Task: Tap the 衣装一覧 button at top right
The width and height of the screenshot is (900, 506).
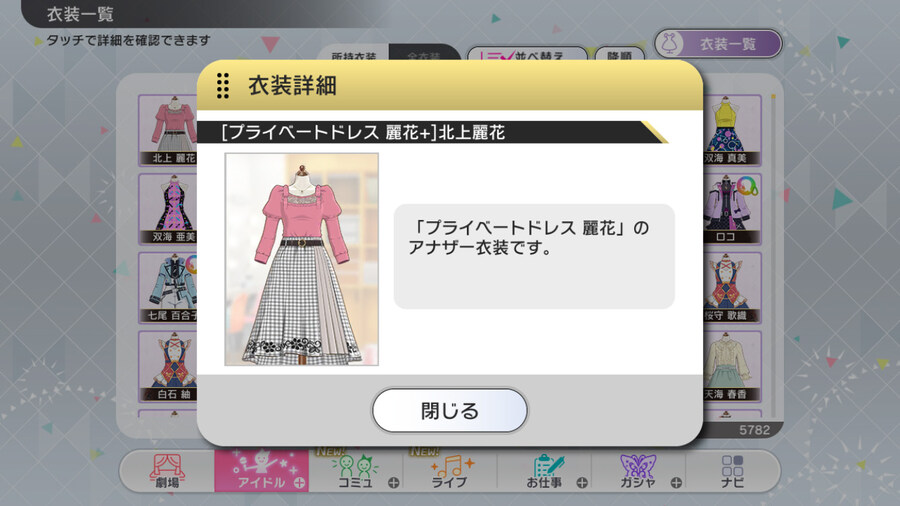Action: coord(718,44)
